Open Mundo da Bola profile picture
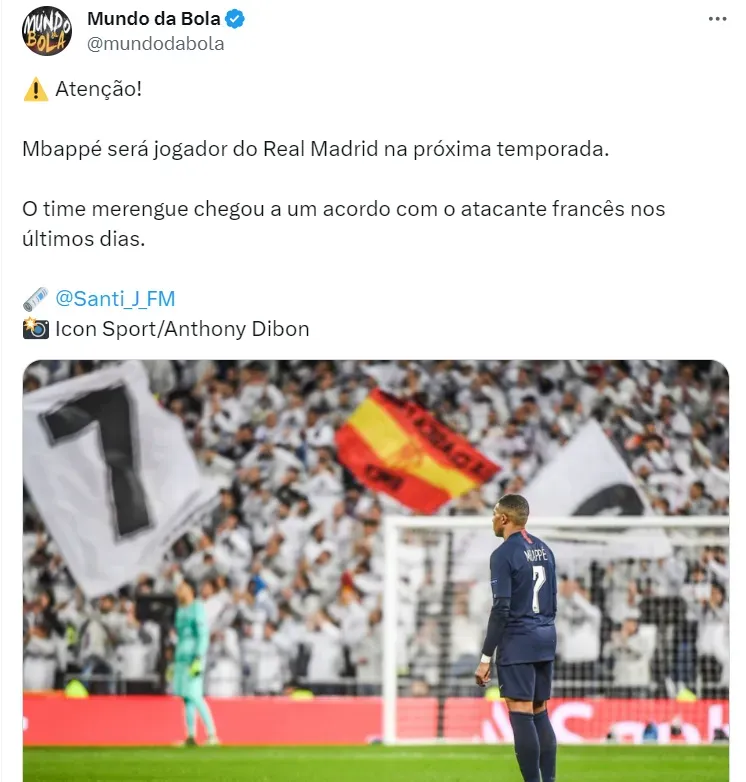 (x=47, y=31)
